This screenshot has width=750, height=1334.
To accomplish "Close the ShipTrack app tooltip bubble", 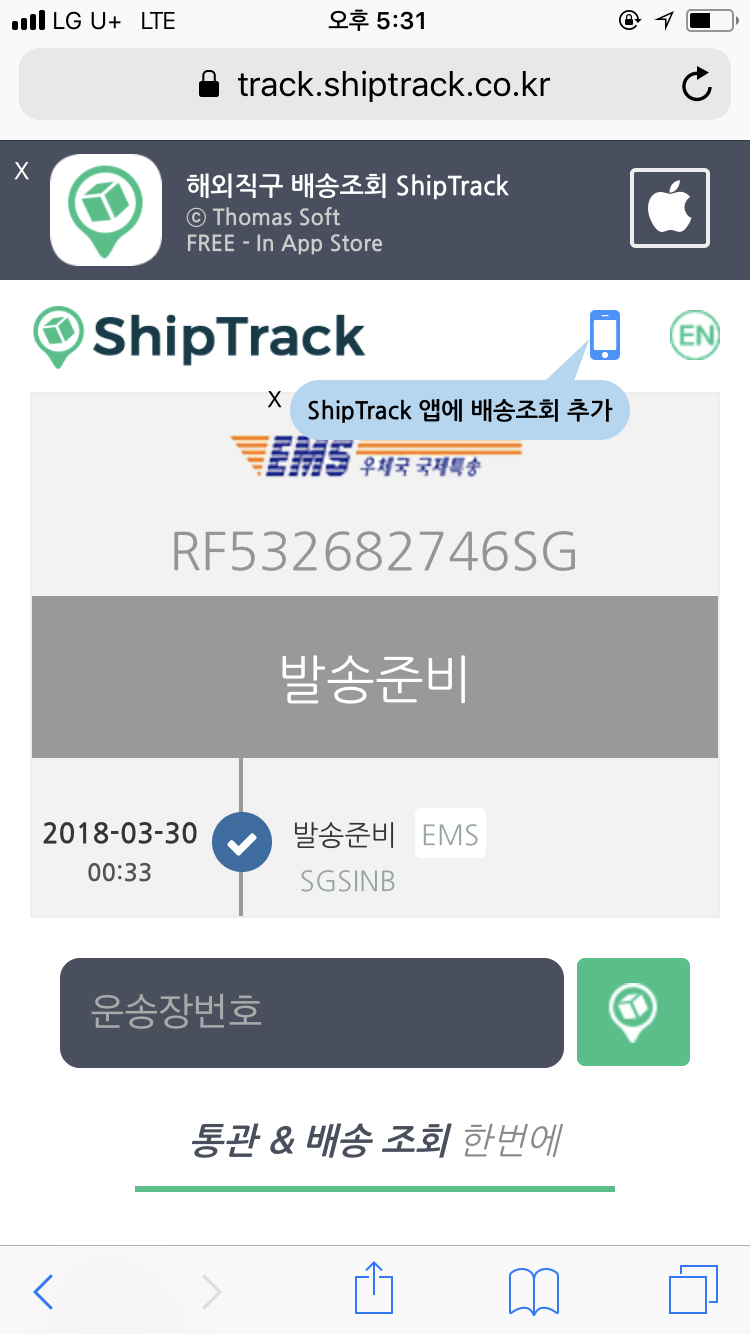I will click(274, 400).
